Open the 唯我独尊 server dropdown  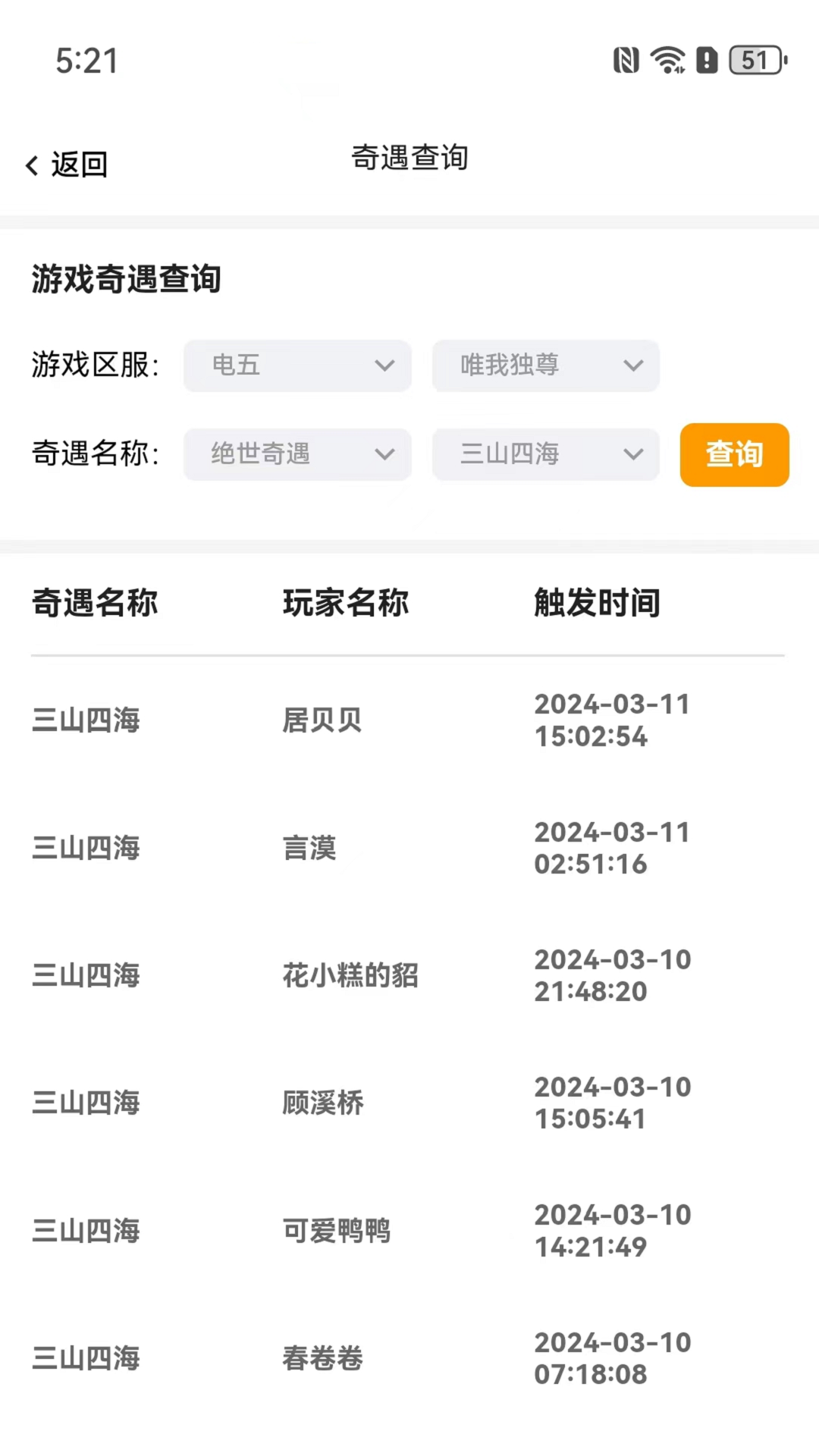coord(545,366)
